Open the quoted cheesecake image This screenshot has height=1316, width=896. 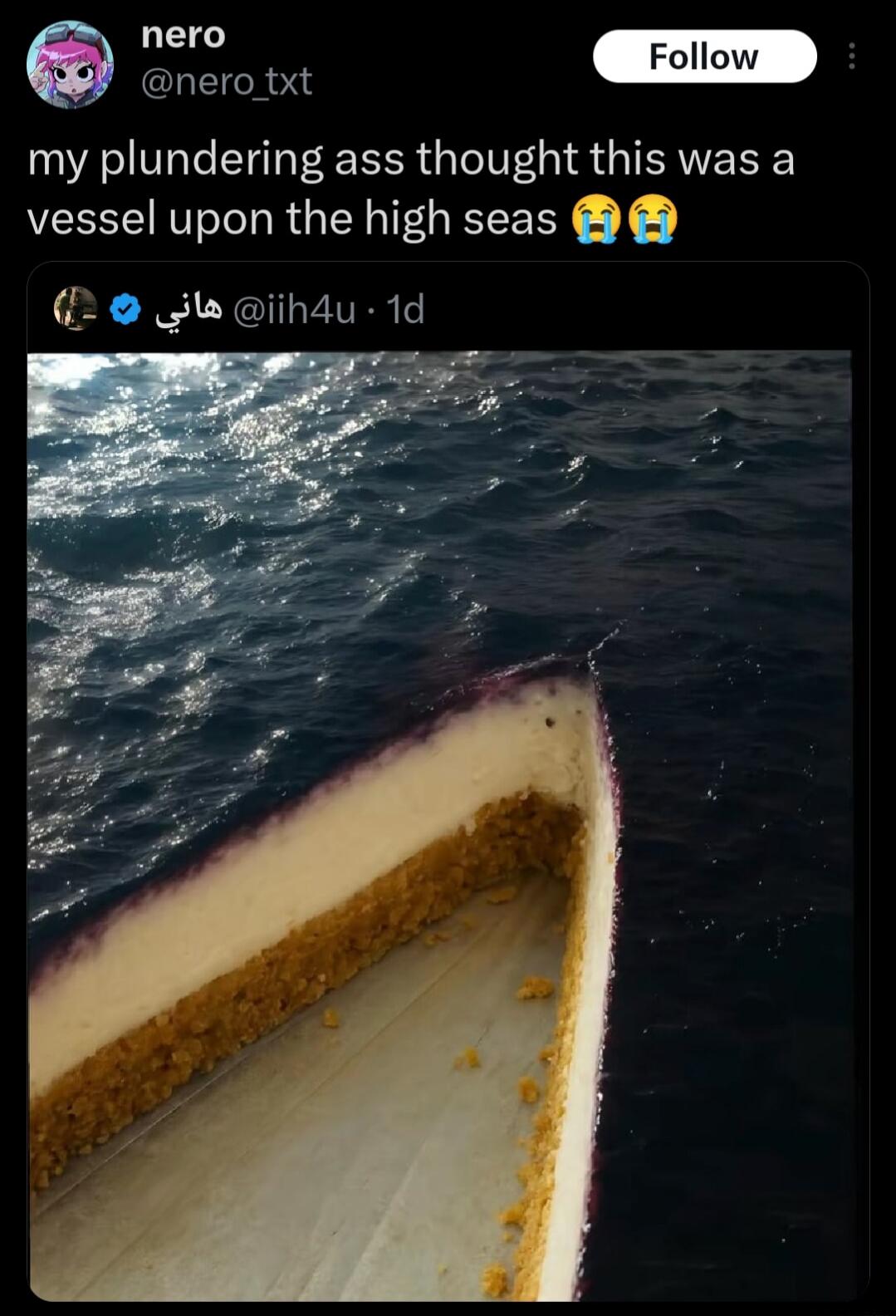coord(440,822)
